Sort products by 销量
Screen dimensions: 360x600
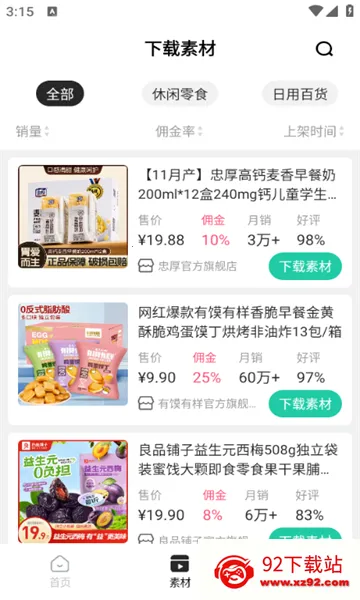pyautogui.click(x=33, y=131)
